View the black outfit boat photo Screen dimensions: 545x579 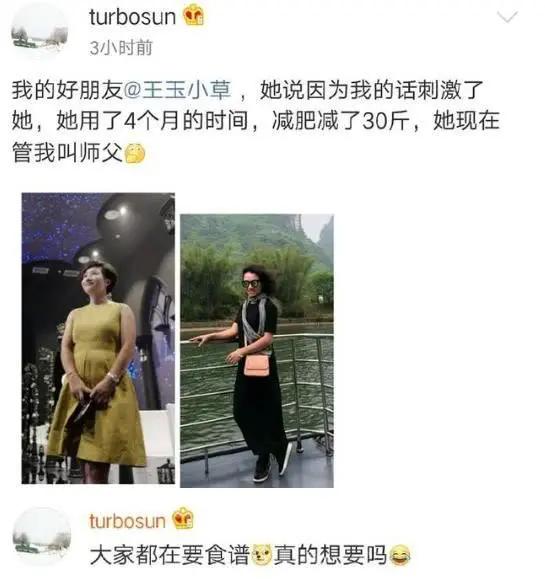[257, 351]
